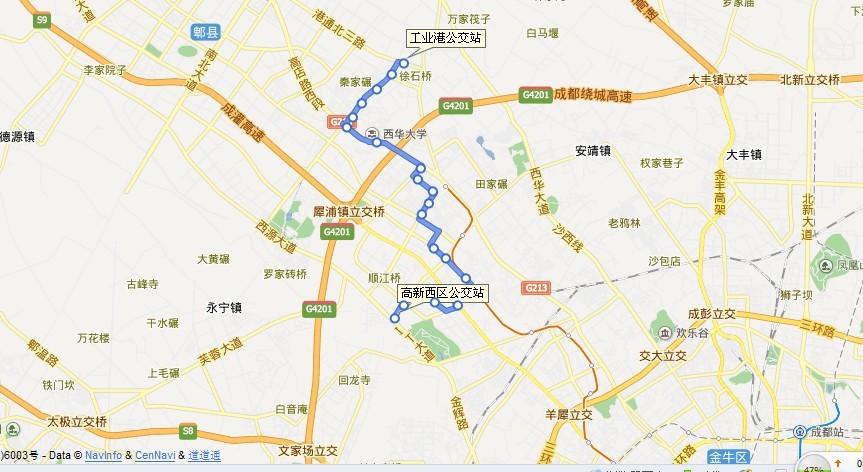Screen dimensions: 863x472
Task: Select the 高新西区公交站 stop label
Action: tap(443, 293)
